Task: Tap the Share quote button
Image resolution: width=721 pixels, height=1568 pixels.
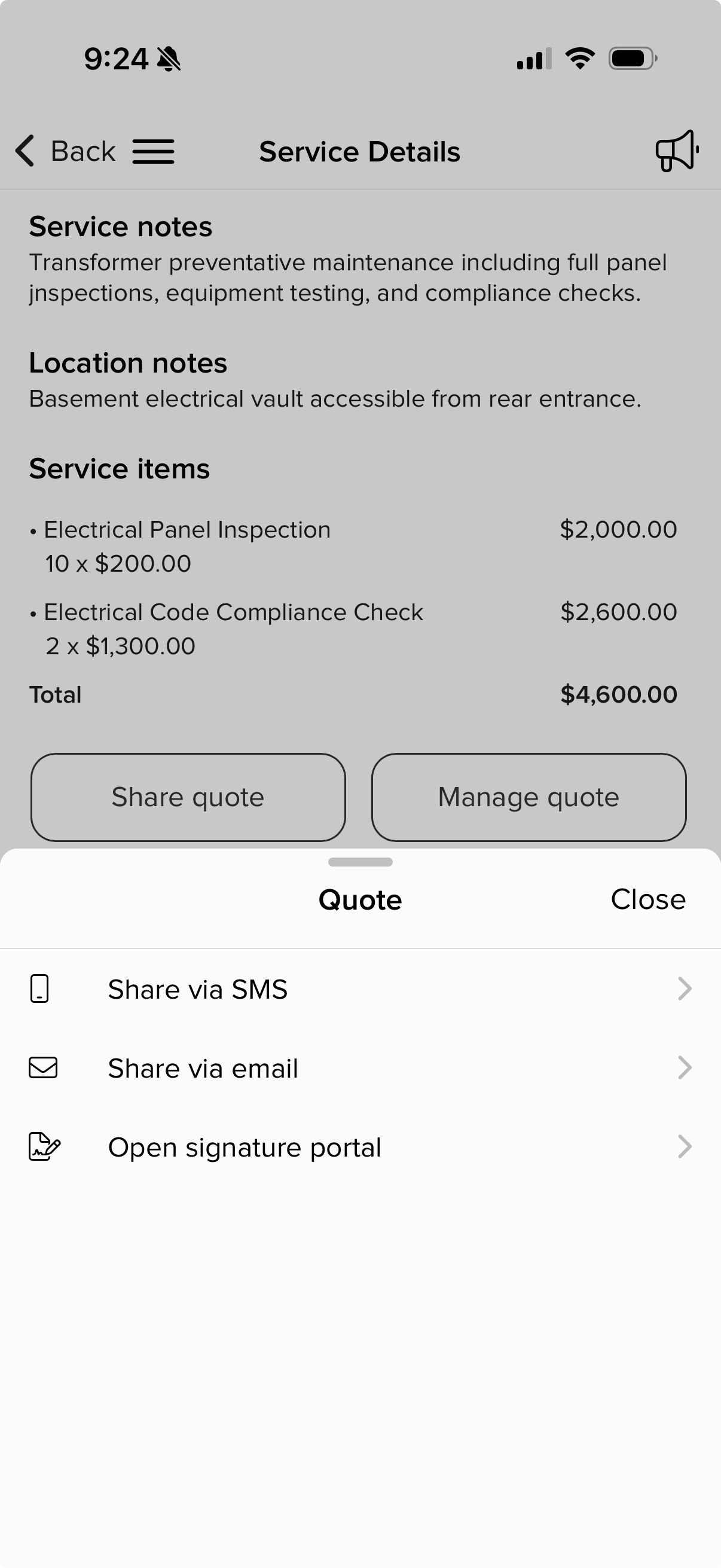Action: coord(188,797)
